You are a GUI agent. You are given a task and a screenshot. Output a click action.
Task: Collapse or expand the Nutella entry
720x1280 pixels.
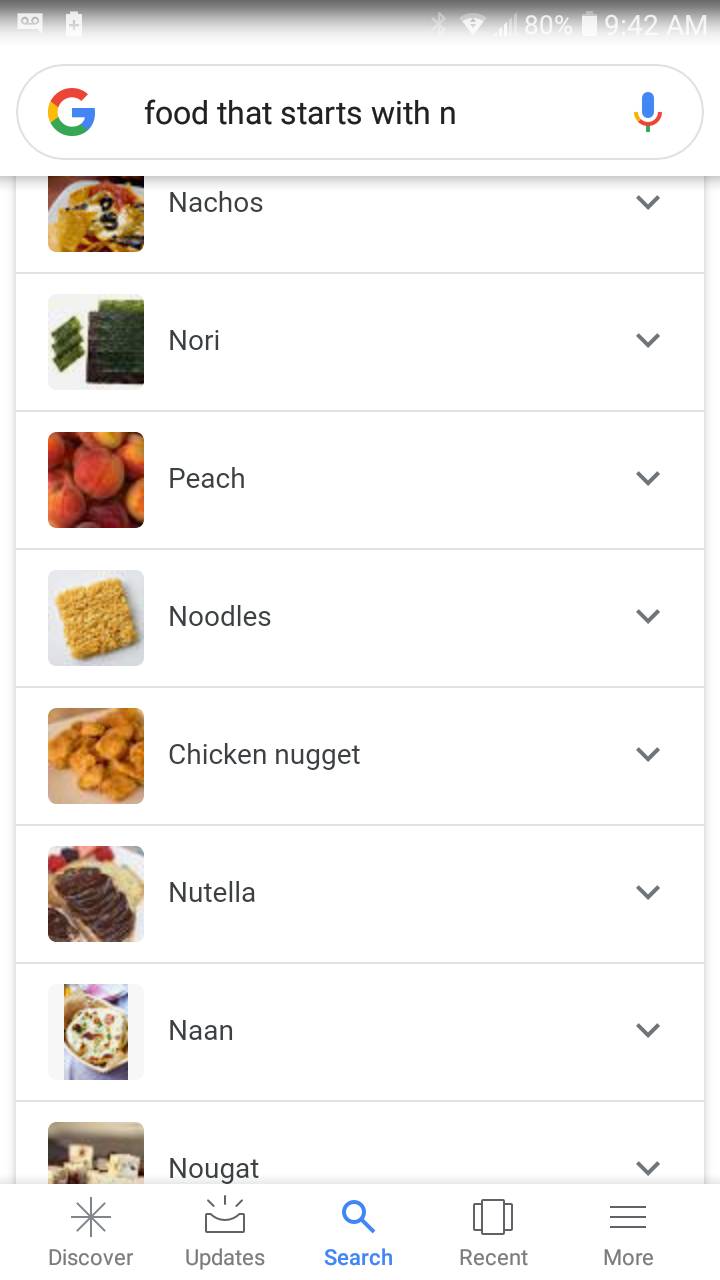(648, 892)
